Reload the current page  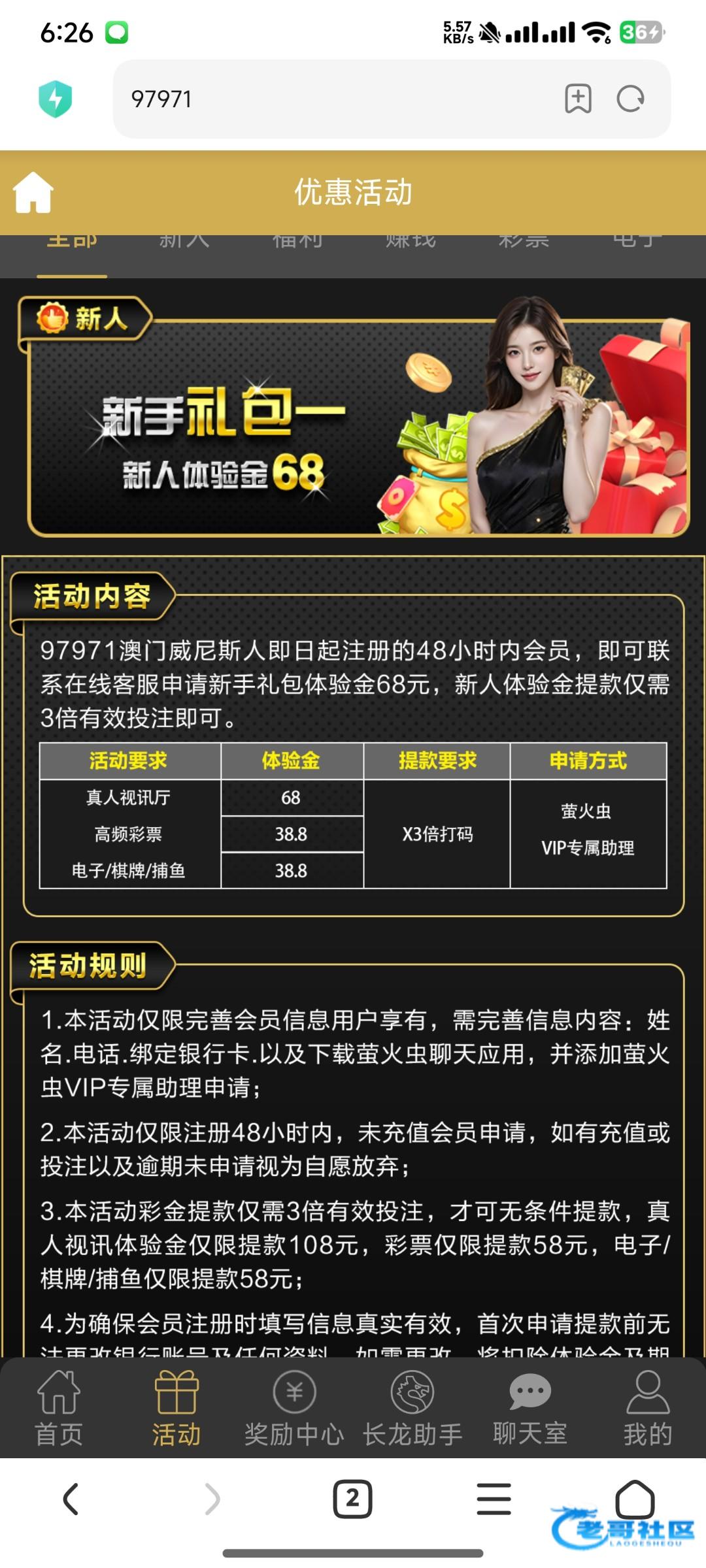point(631,99)
